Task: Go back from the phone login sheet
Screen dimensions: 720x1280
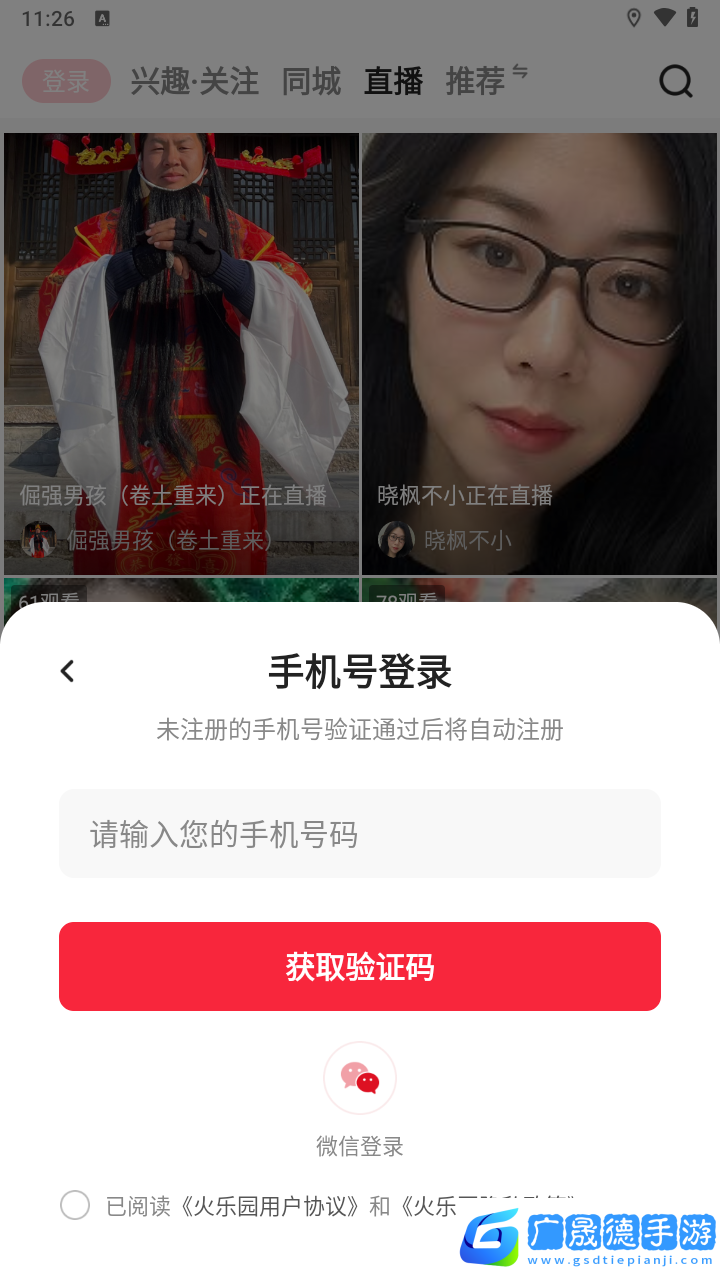Action: (x=67, y=671)
